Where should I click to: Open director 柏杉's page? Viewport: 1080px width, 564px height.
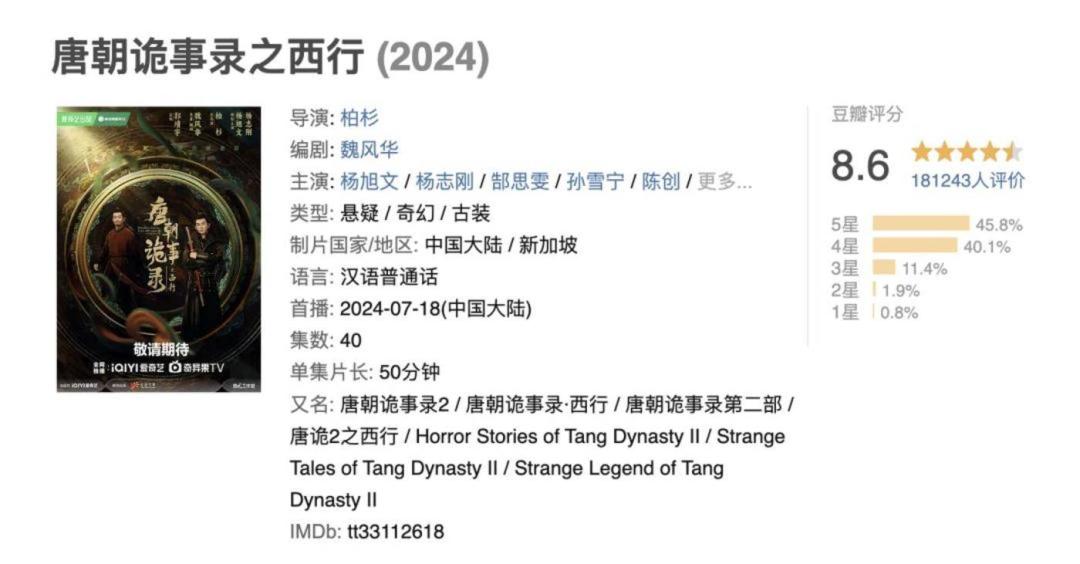click(x=359, y=118)
